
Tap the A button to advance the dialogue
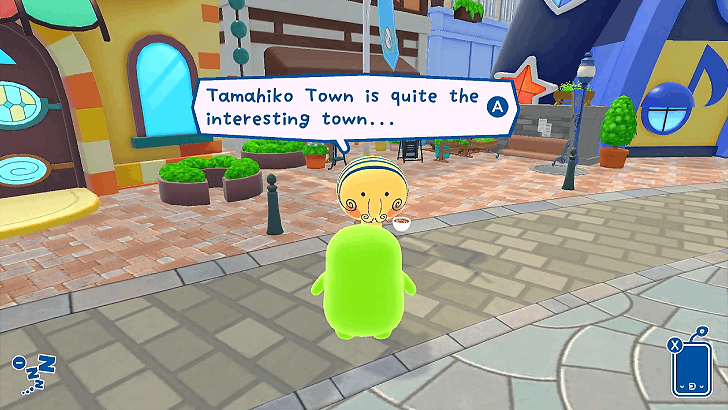click(x=495, y=107)
